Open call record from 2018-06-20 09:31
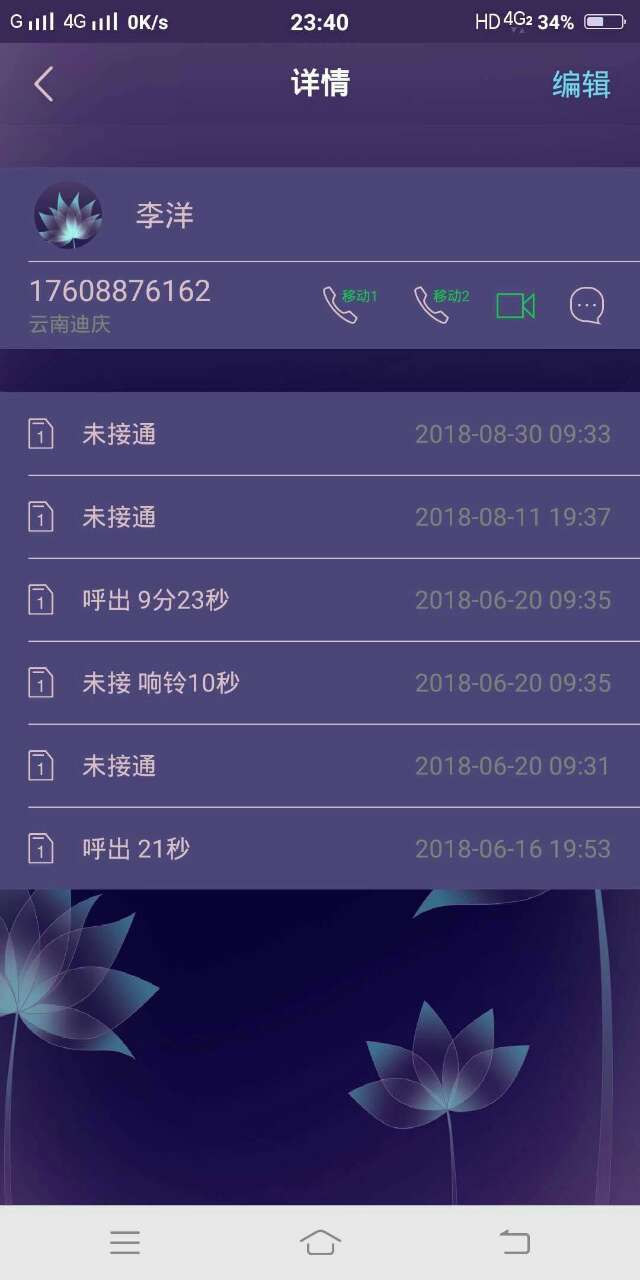 coord(320,766)
